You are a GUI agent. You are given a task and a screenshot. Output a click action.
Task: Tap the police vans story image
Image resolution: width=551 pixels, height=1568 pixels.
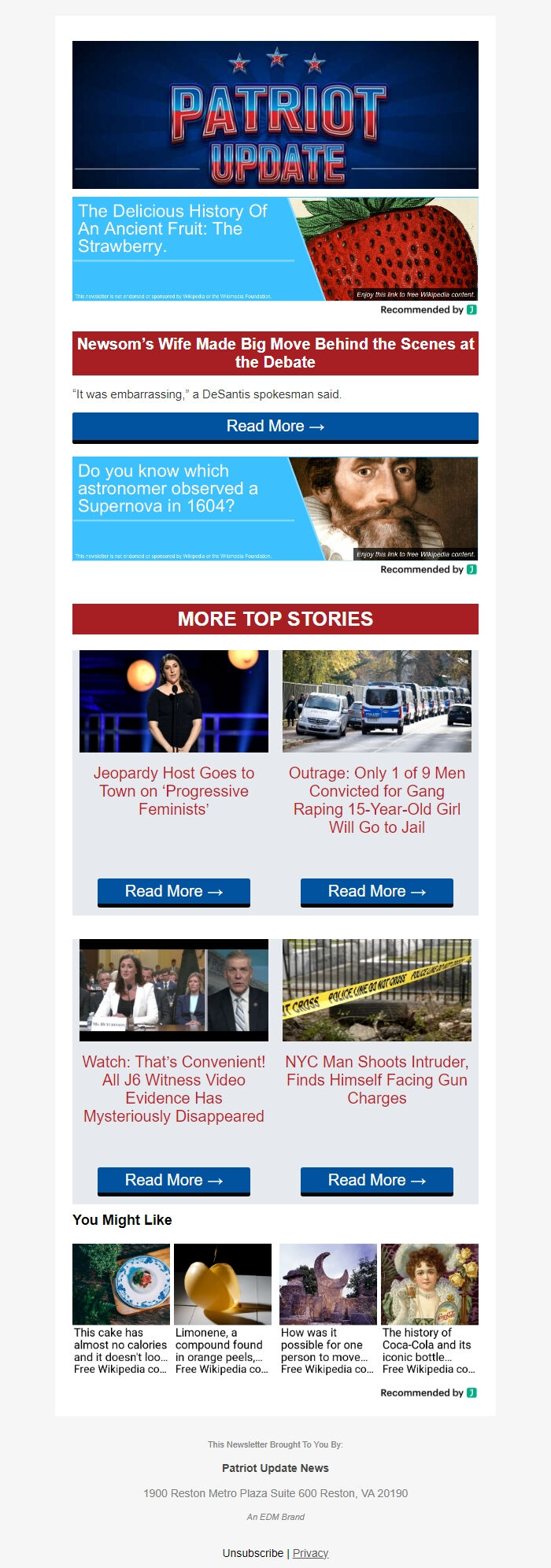(376, 701)
